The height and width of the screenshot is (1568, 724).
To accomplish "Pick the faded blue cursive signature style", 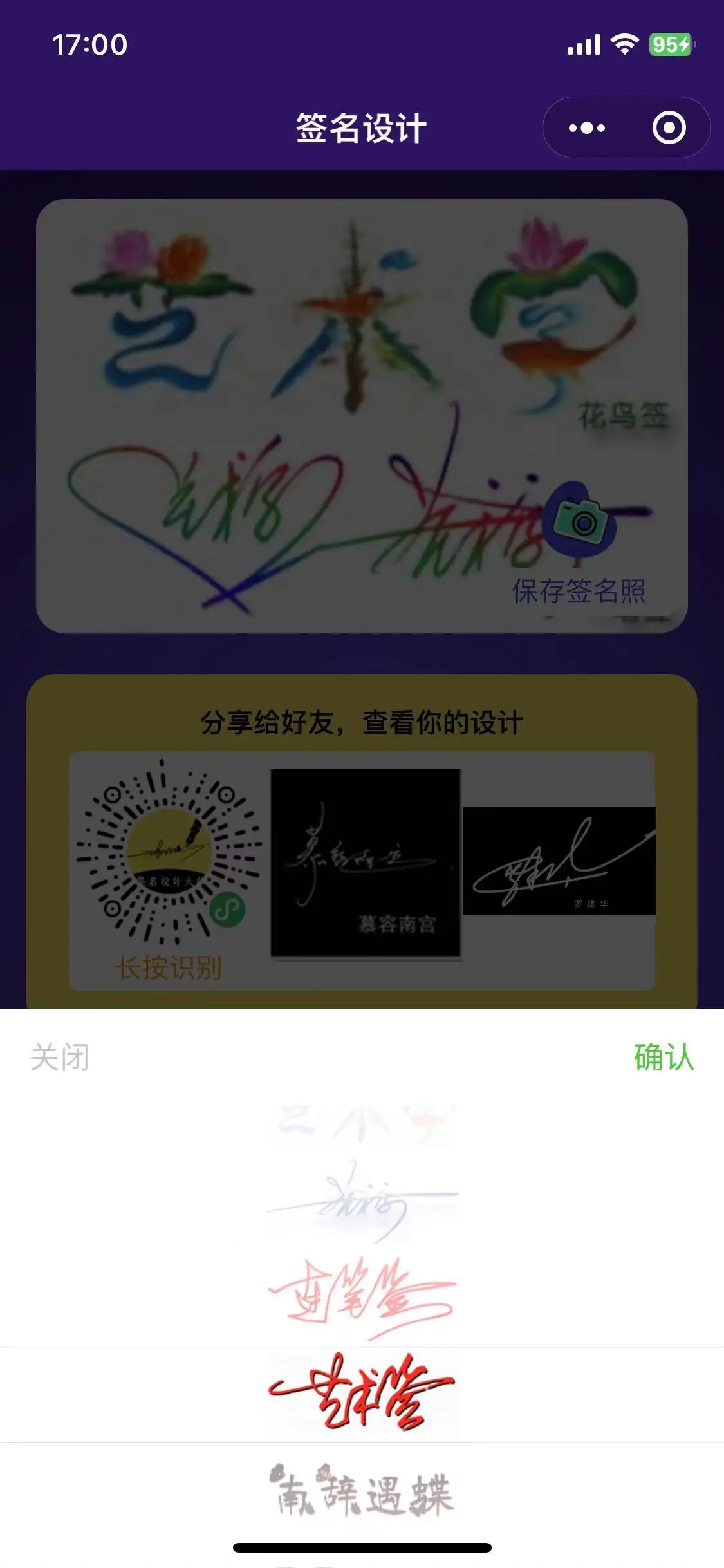I will 362,1201.
